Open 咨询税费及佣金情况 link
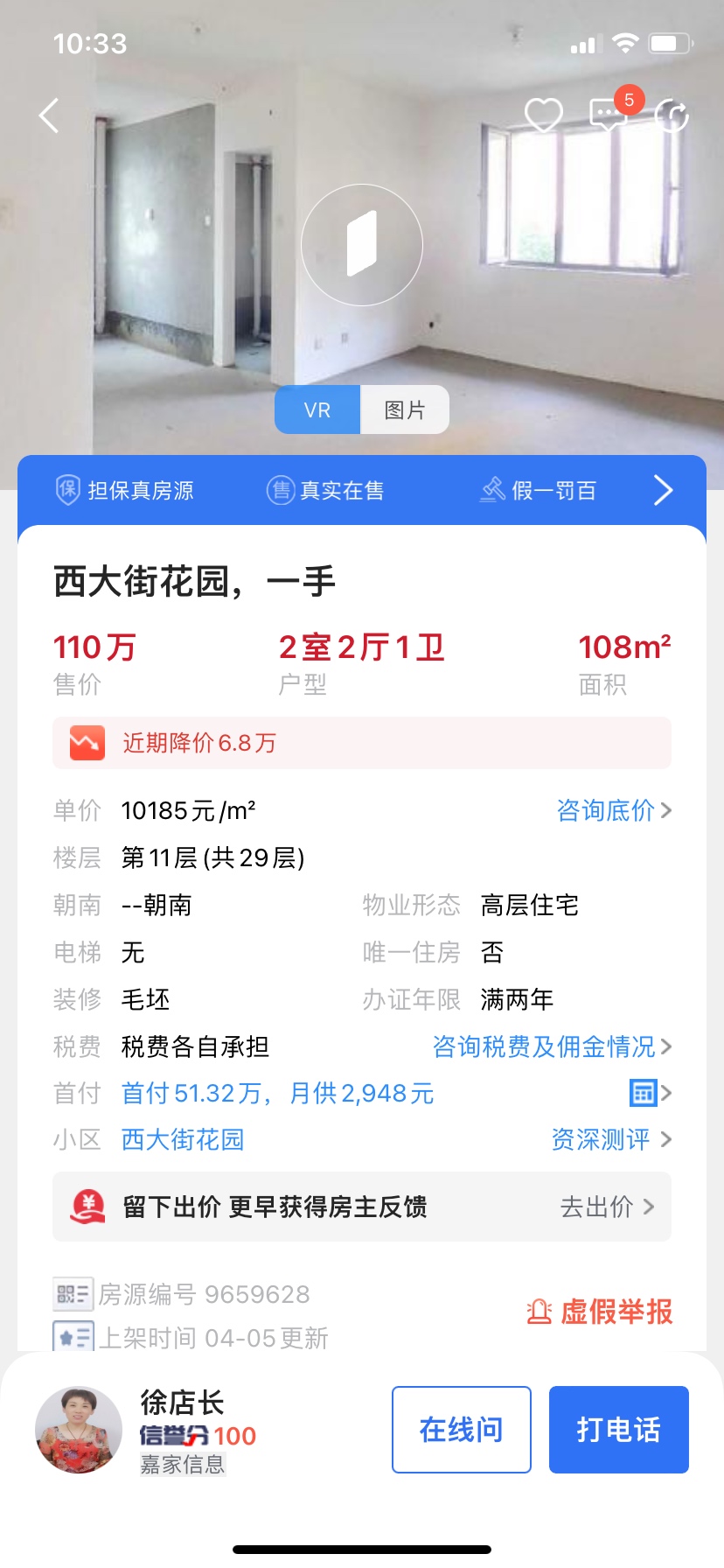The height and width of the screenshot is (1568, 724). (552, 1046)
